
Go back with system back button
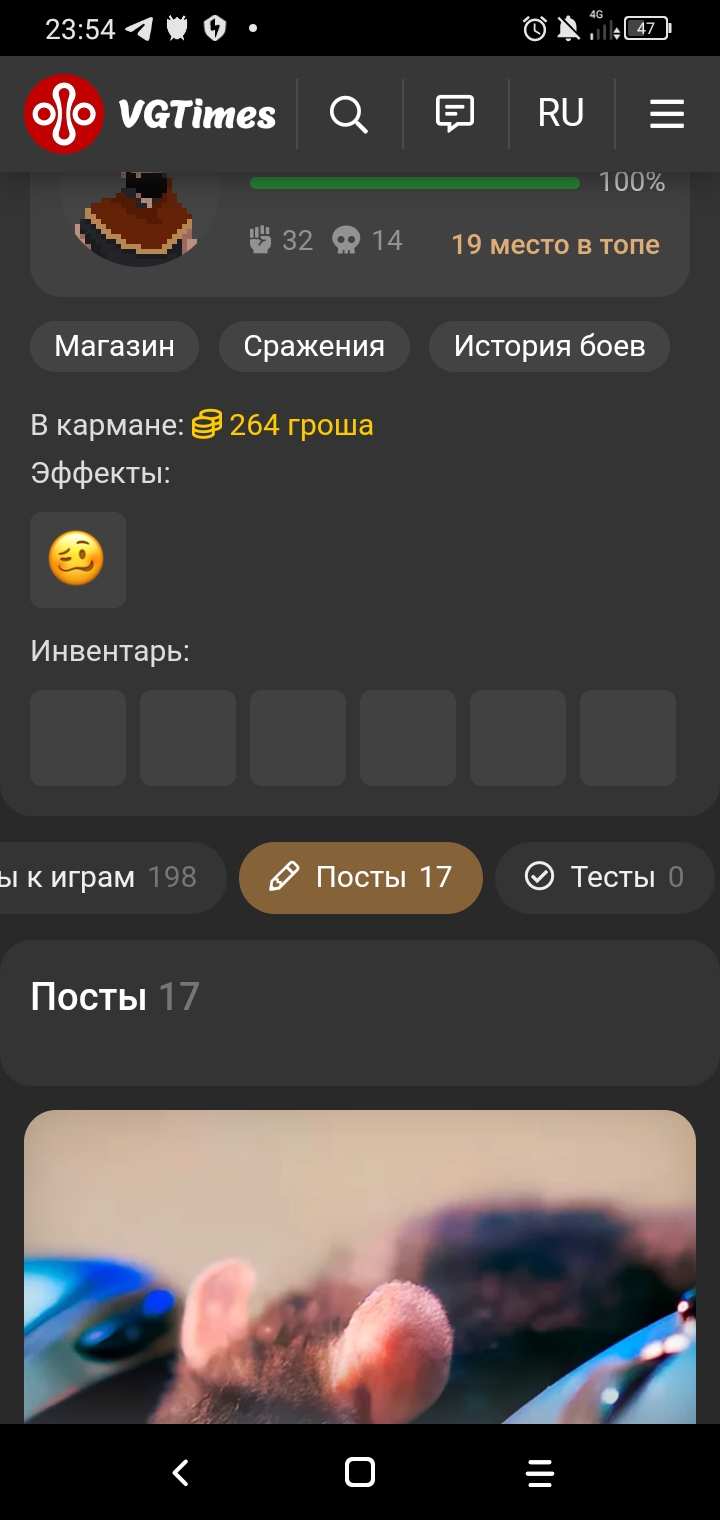pos(181,1472)
